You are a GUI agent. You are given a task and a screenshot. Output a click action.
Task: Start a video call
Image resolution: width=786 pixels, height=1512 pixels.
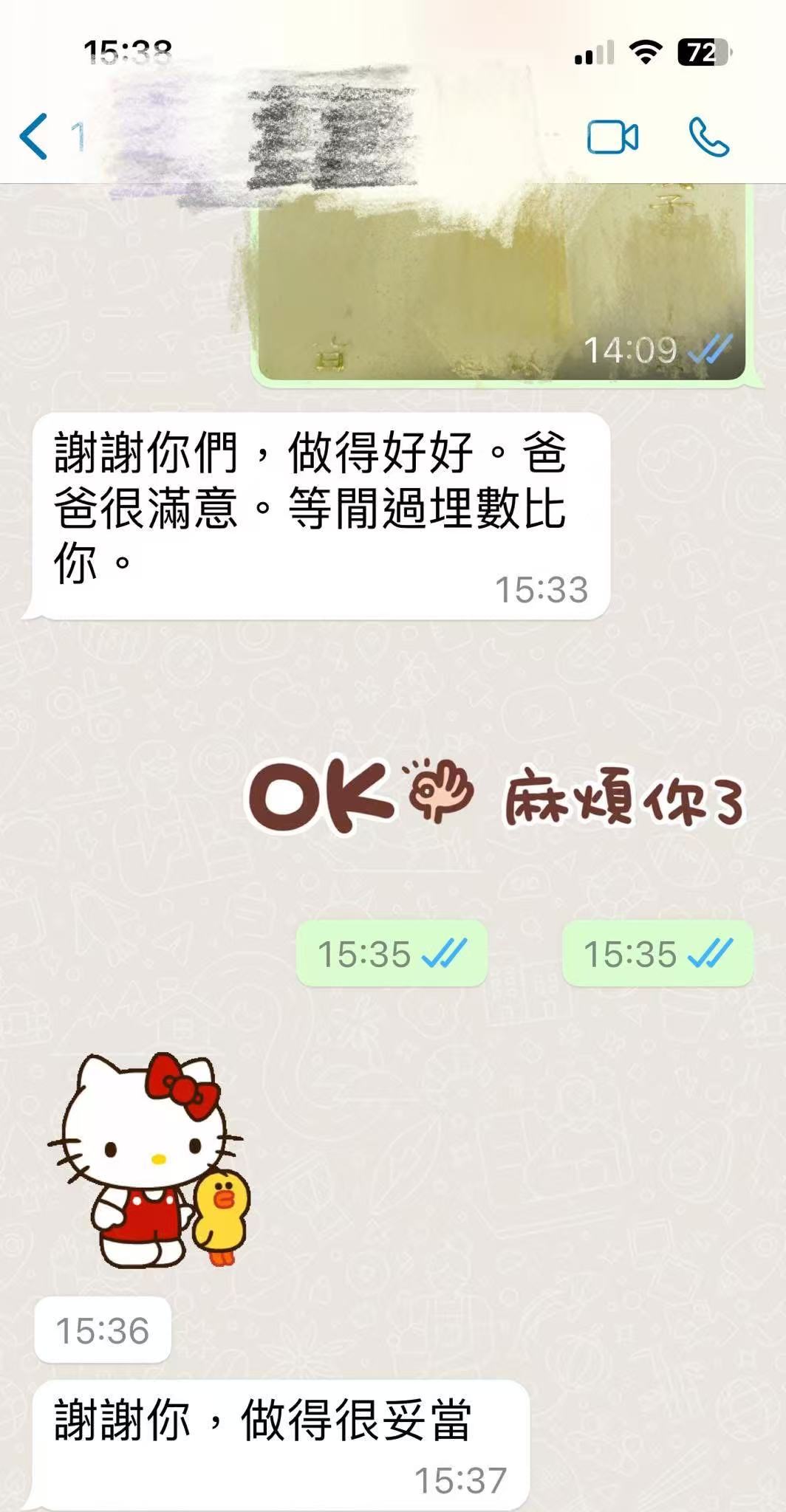click(612, 137)
